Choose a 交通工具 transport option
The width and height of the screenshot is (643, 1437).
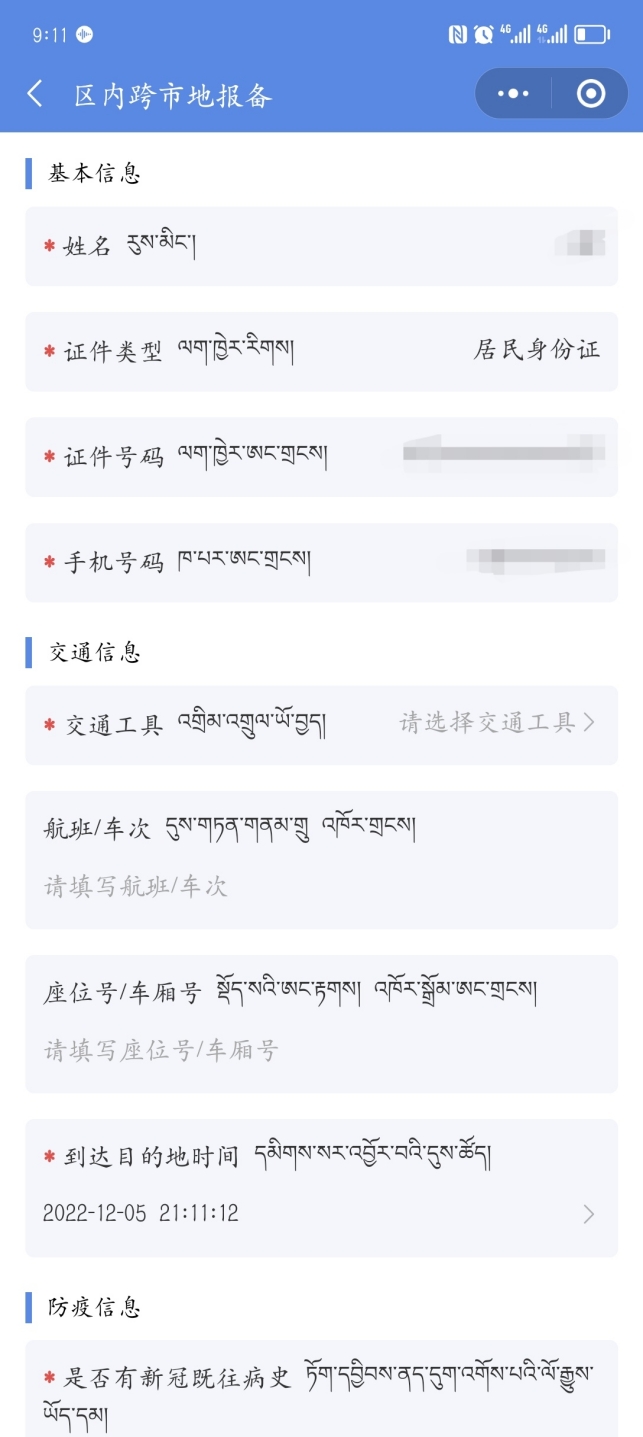(x=321, y=725)
